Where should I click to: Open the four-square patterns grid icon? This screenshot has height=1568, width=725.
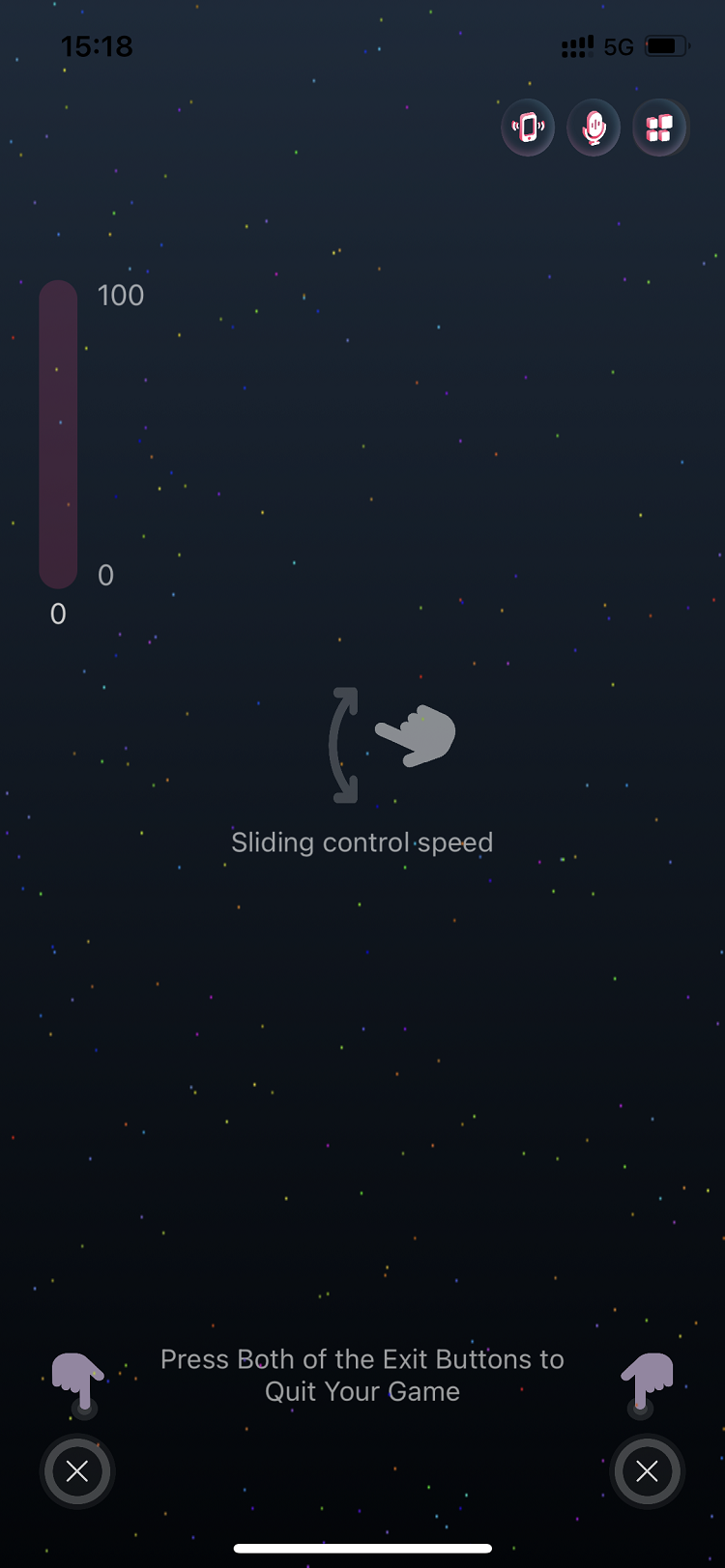tap(659, 128)
